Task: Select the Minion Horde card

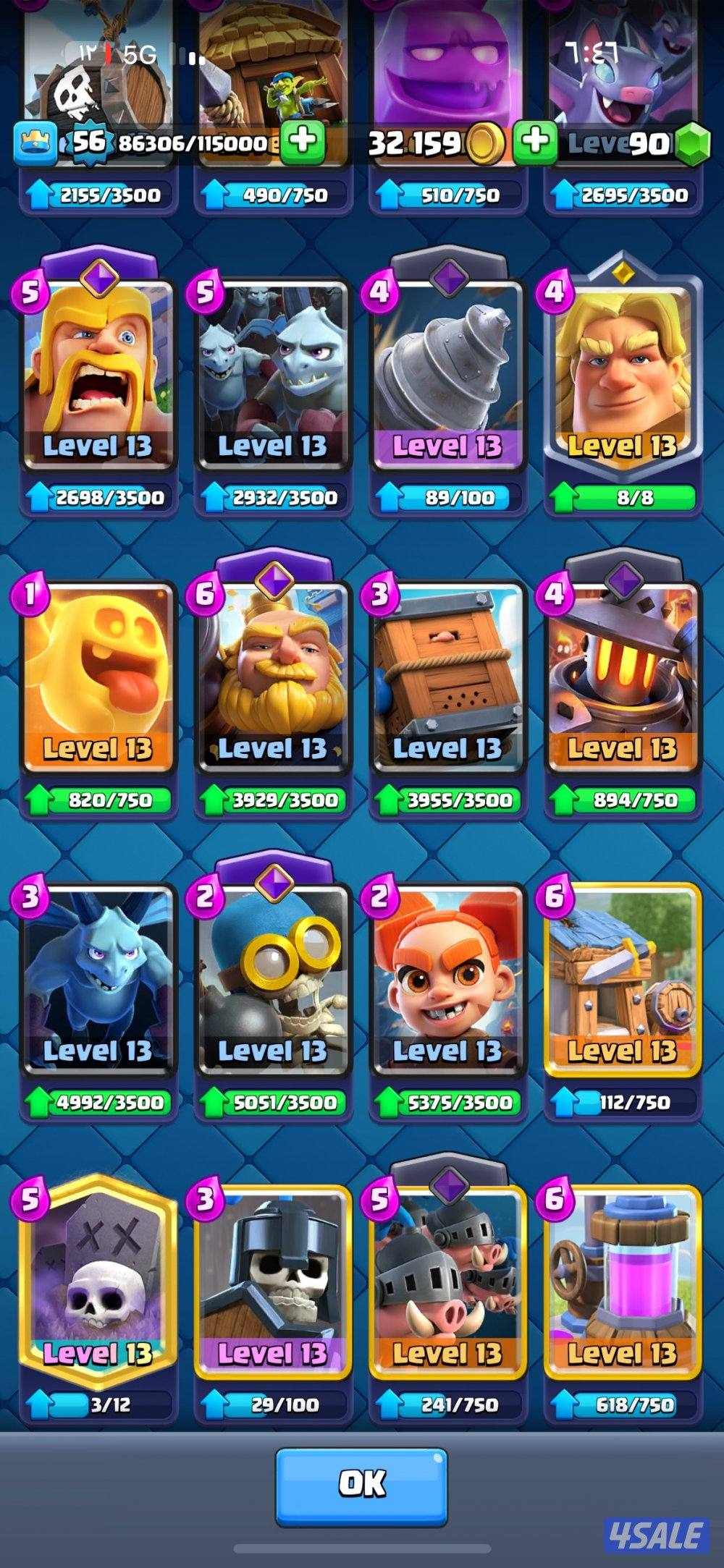Action: tap(273, 376)
